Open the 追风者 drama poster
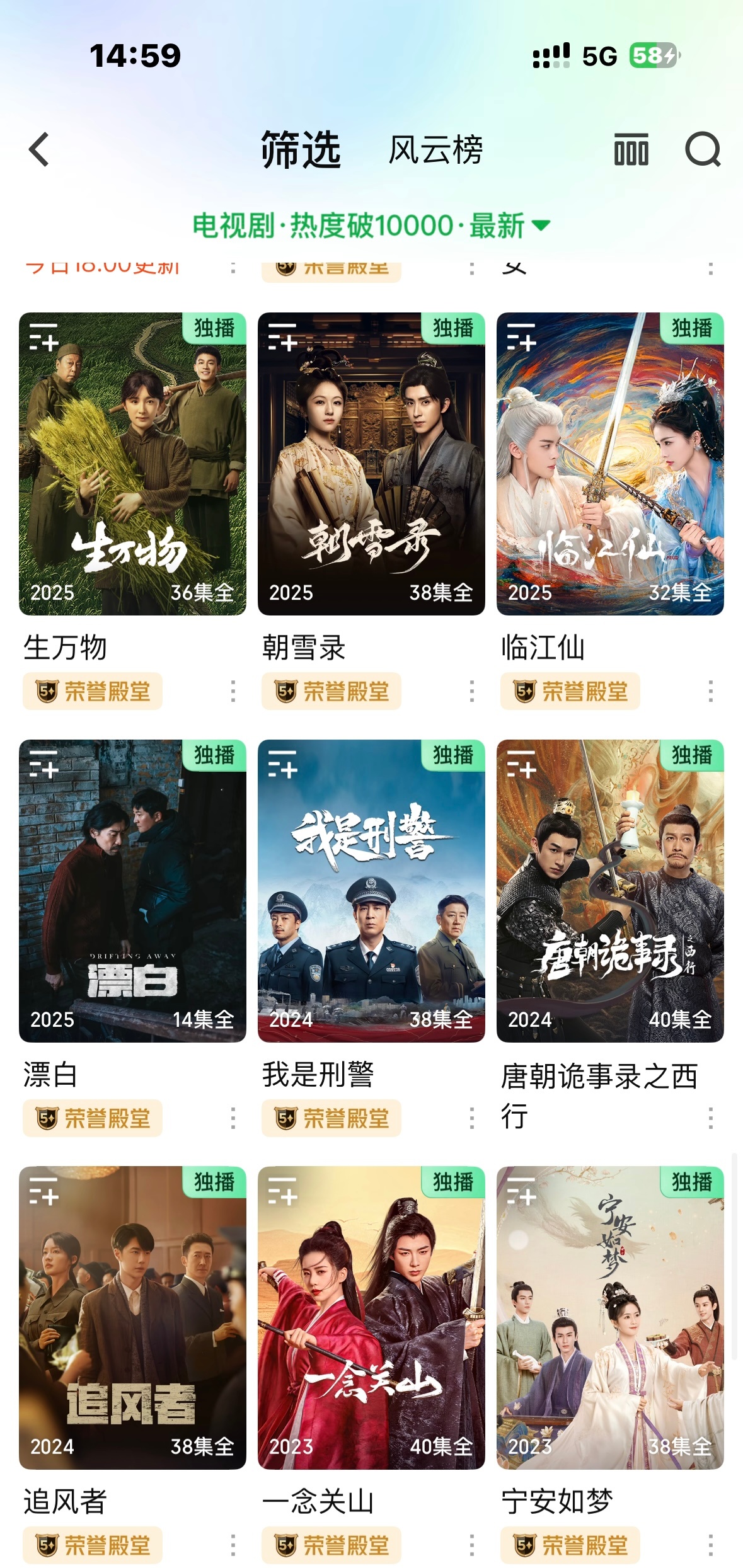The height and width of the screenshot is (1568, 743). coord(132,1317)
